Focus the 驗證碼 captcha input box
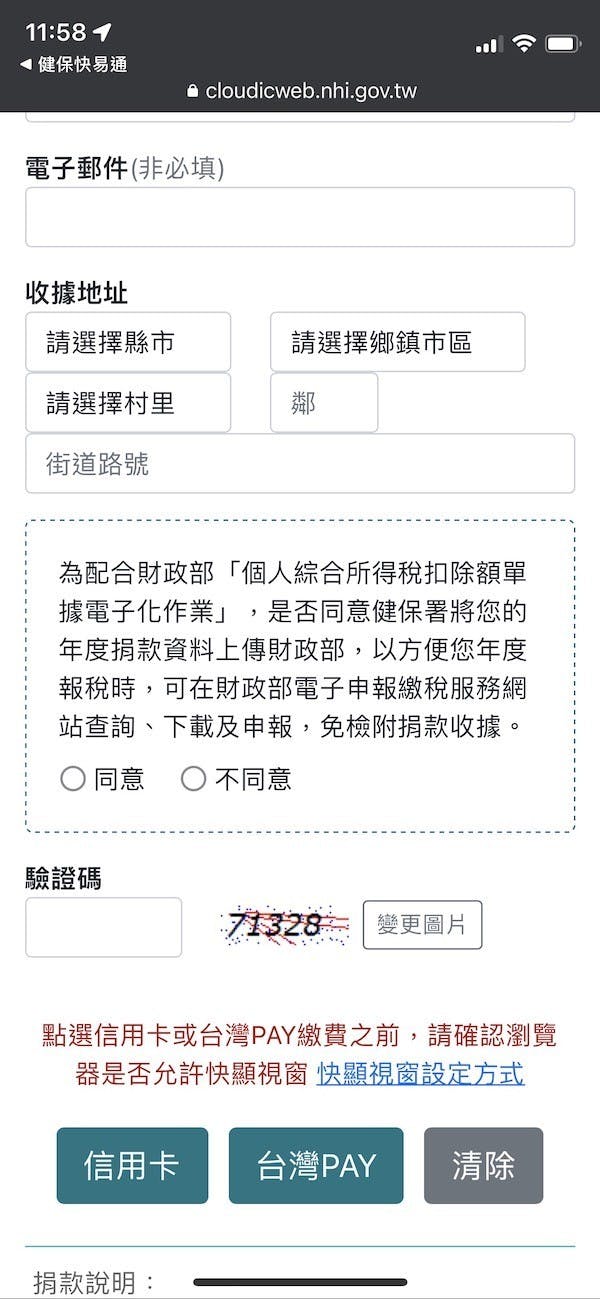 104,927
